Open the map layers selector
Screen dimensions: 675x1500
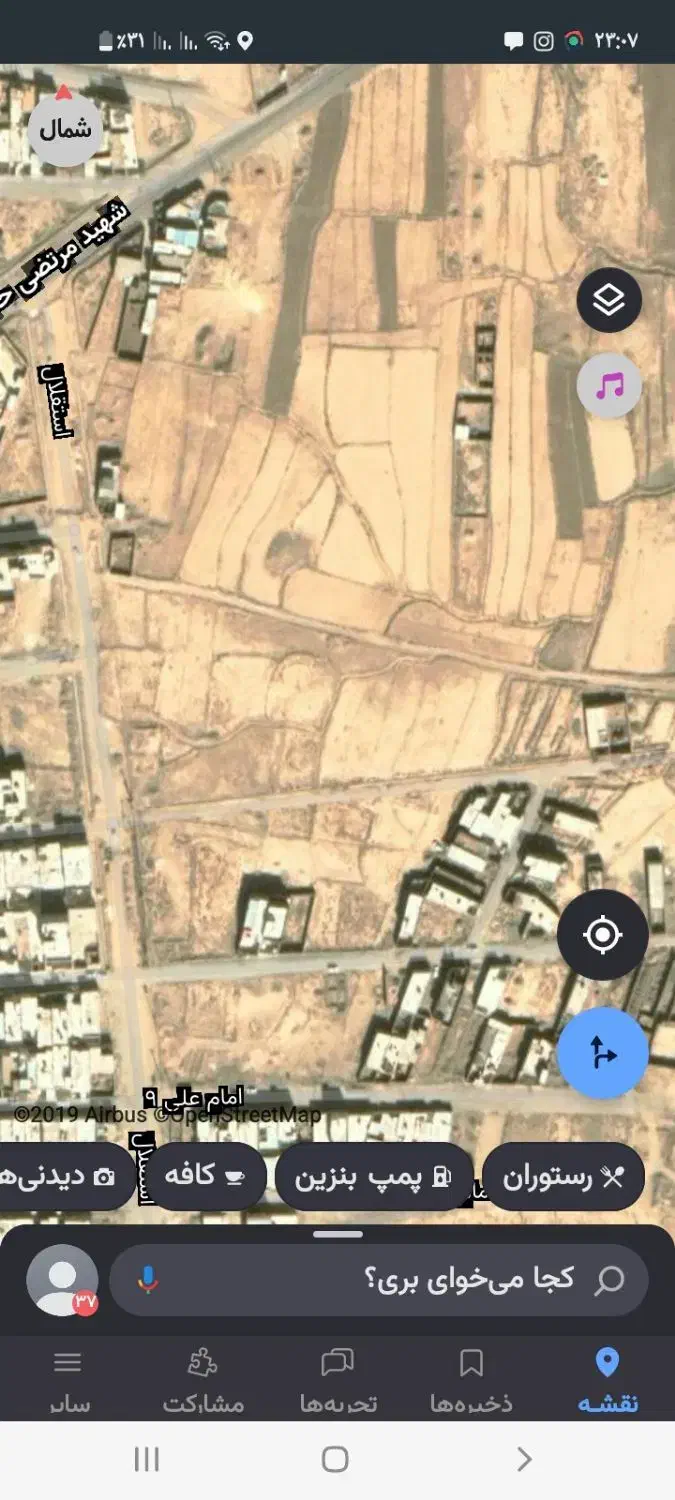point(608,300)
